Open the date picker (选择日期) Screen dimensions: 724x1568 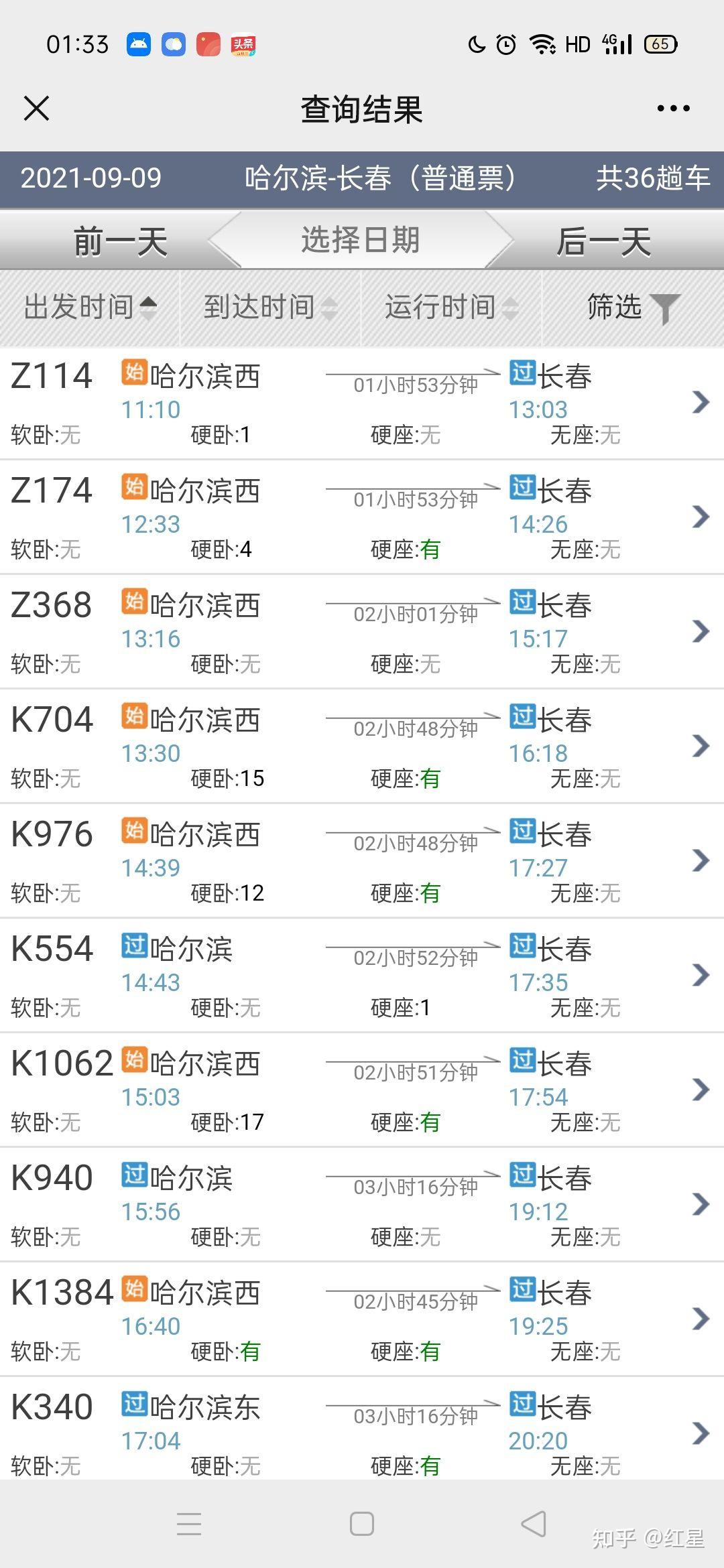[x=361, y=240]
